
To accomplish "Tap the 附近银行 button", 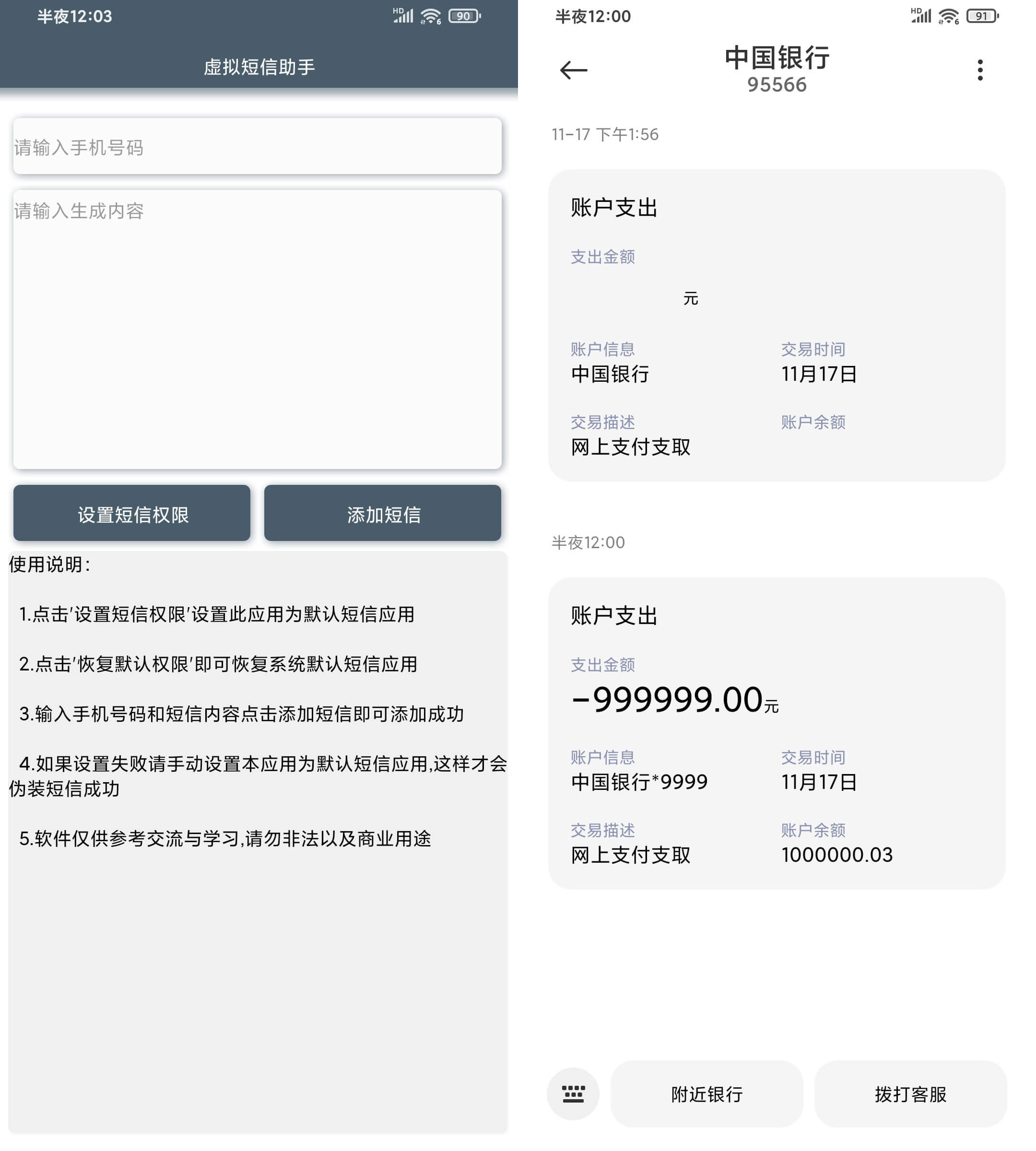I will point(706,1093).
